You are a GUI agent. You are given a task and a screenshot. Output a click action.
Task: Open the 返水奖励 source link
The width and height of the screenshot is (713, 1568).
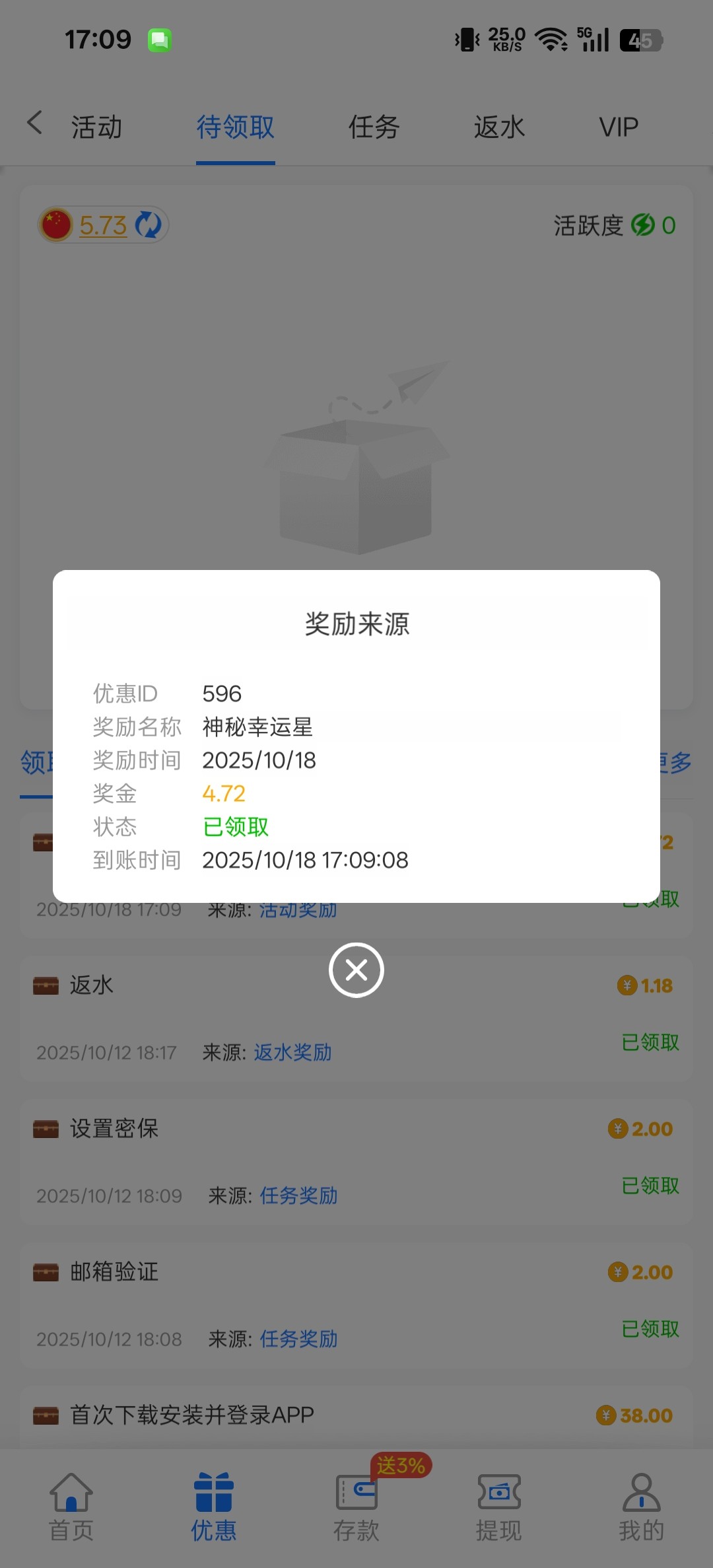click(292, 1052)
